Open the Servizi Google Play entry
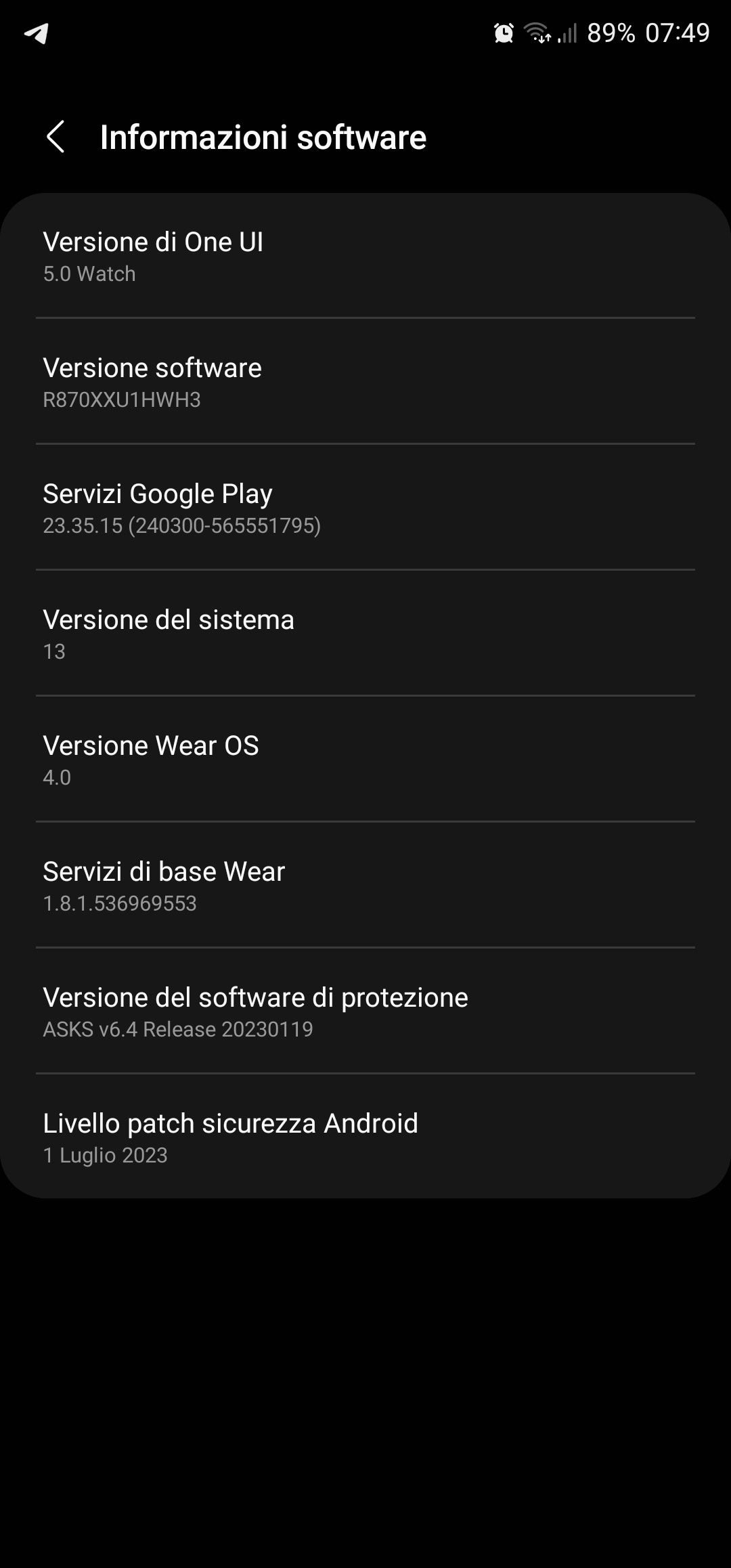The height and width of the screenshot is (1568, 731). pyautogui.click(x=365, y=508)
